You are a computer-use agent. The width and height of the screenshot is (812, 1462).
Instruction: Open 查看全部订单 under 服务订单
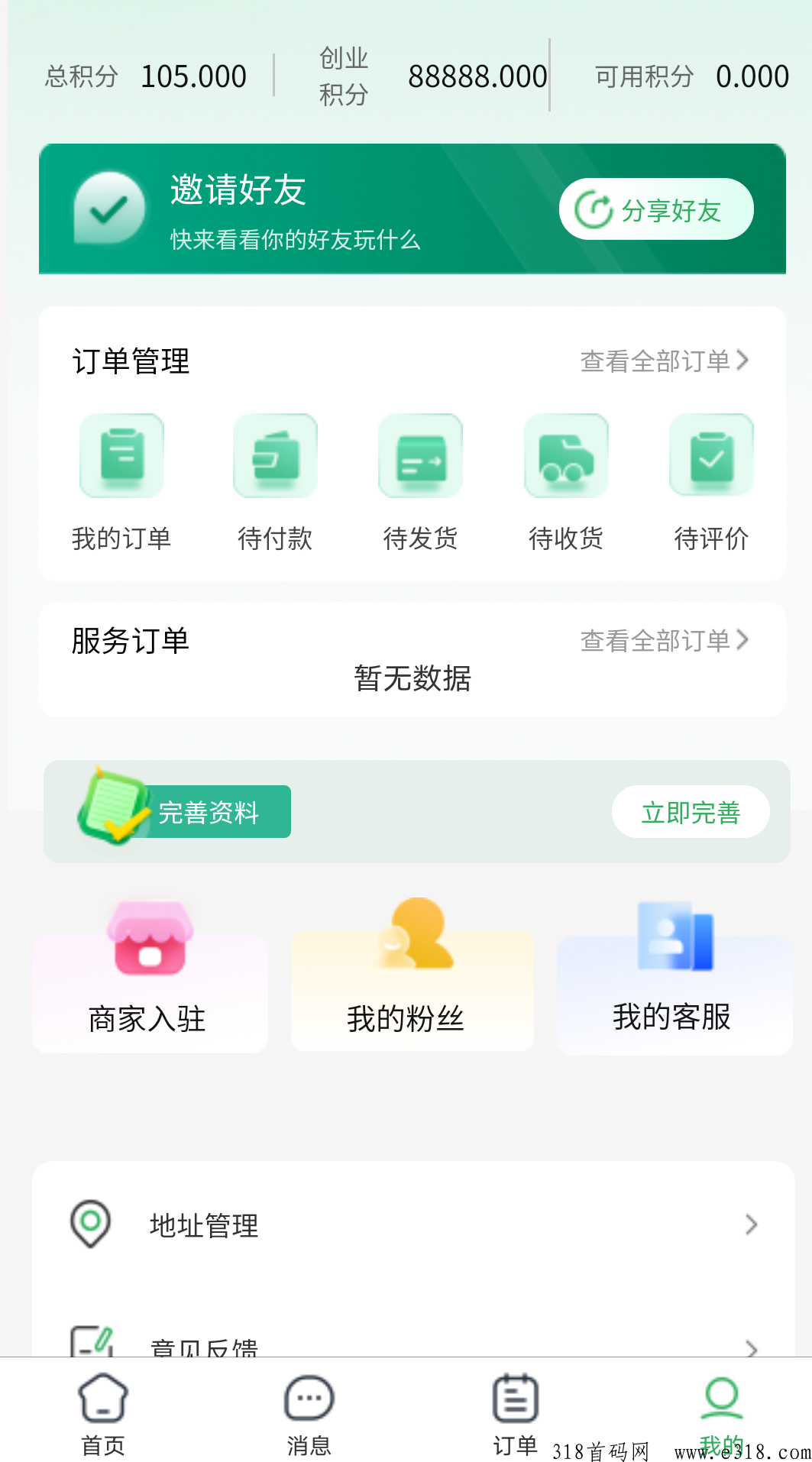[x=664, y=640]
